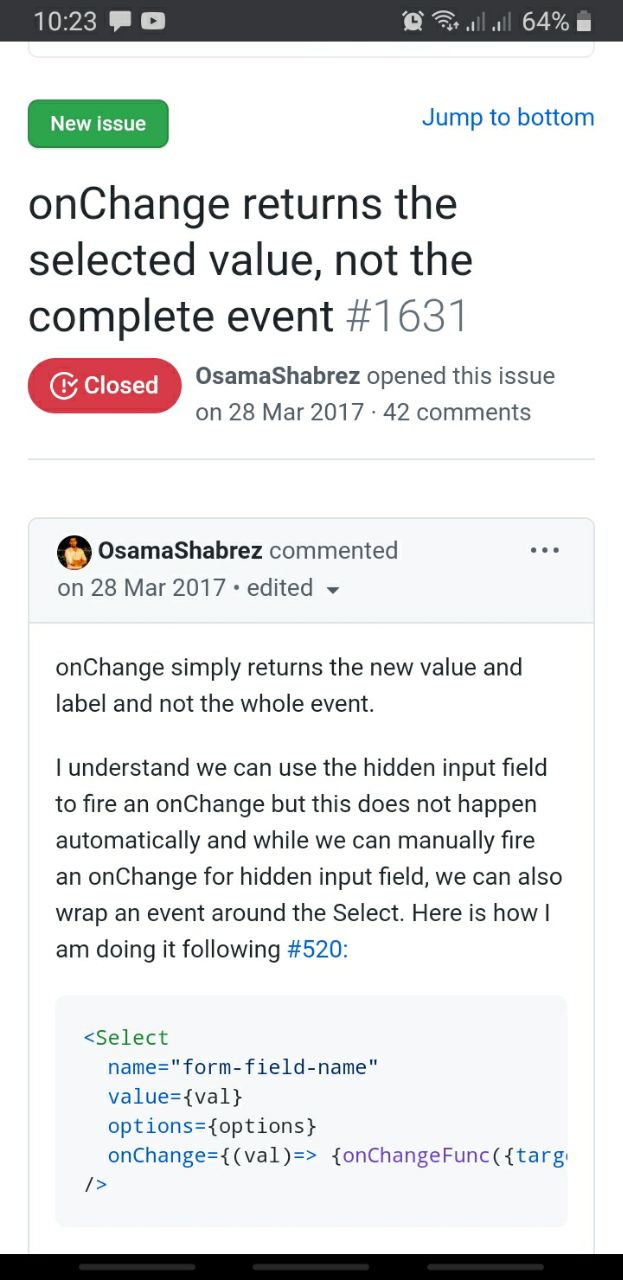Tap the New issue button
The image size is (623, 1280).
98,124
